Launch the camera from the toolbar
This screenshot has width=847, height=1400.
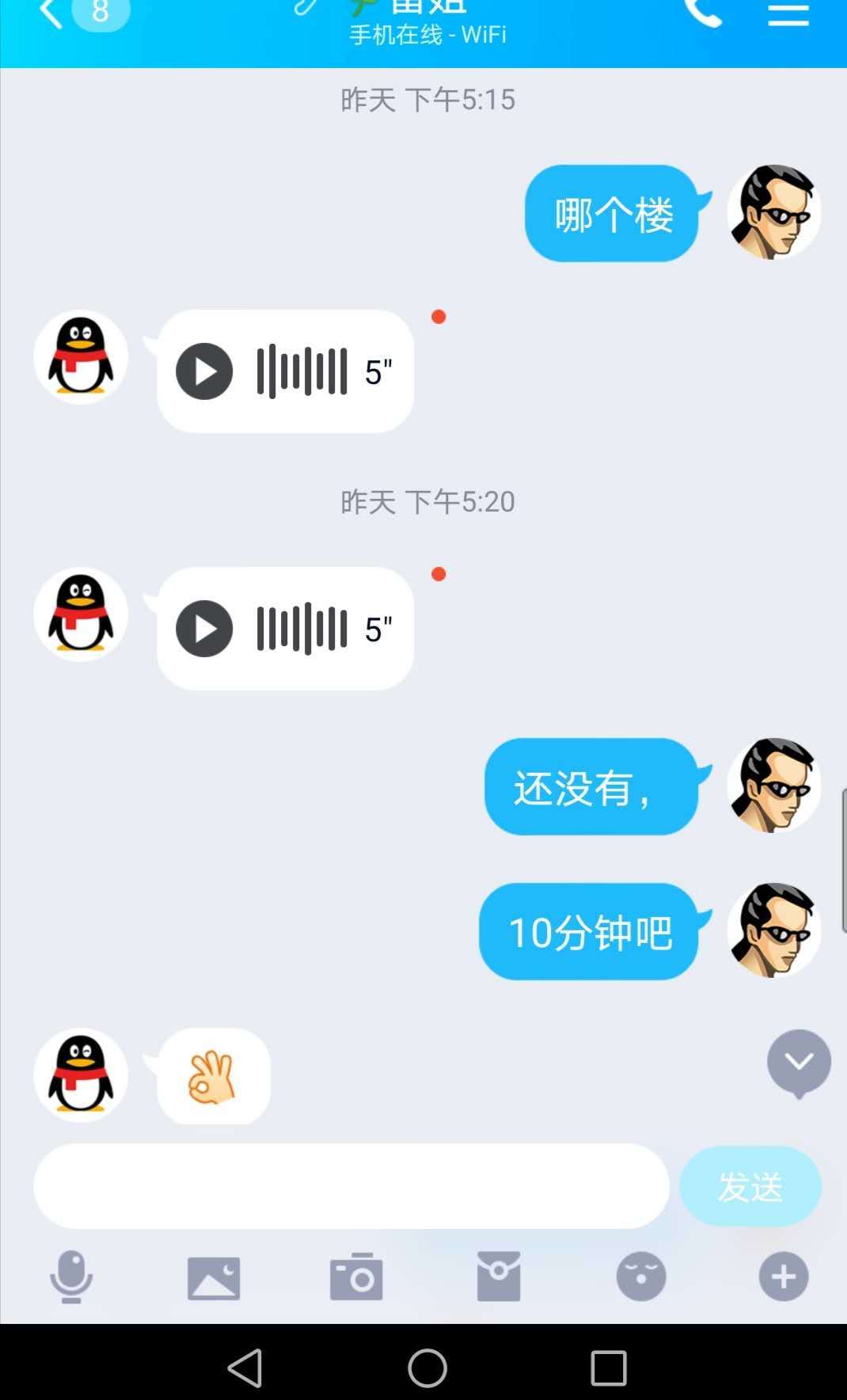(x=355, y=1276)
